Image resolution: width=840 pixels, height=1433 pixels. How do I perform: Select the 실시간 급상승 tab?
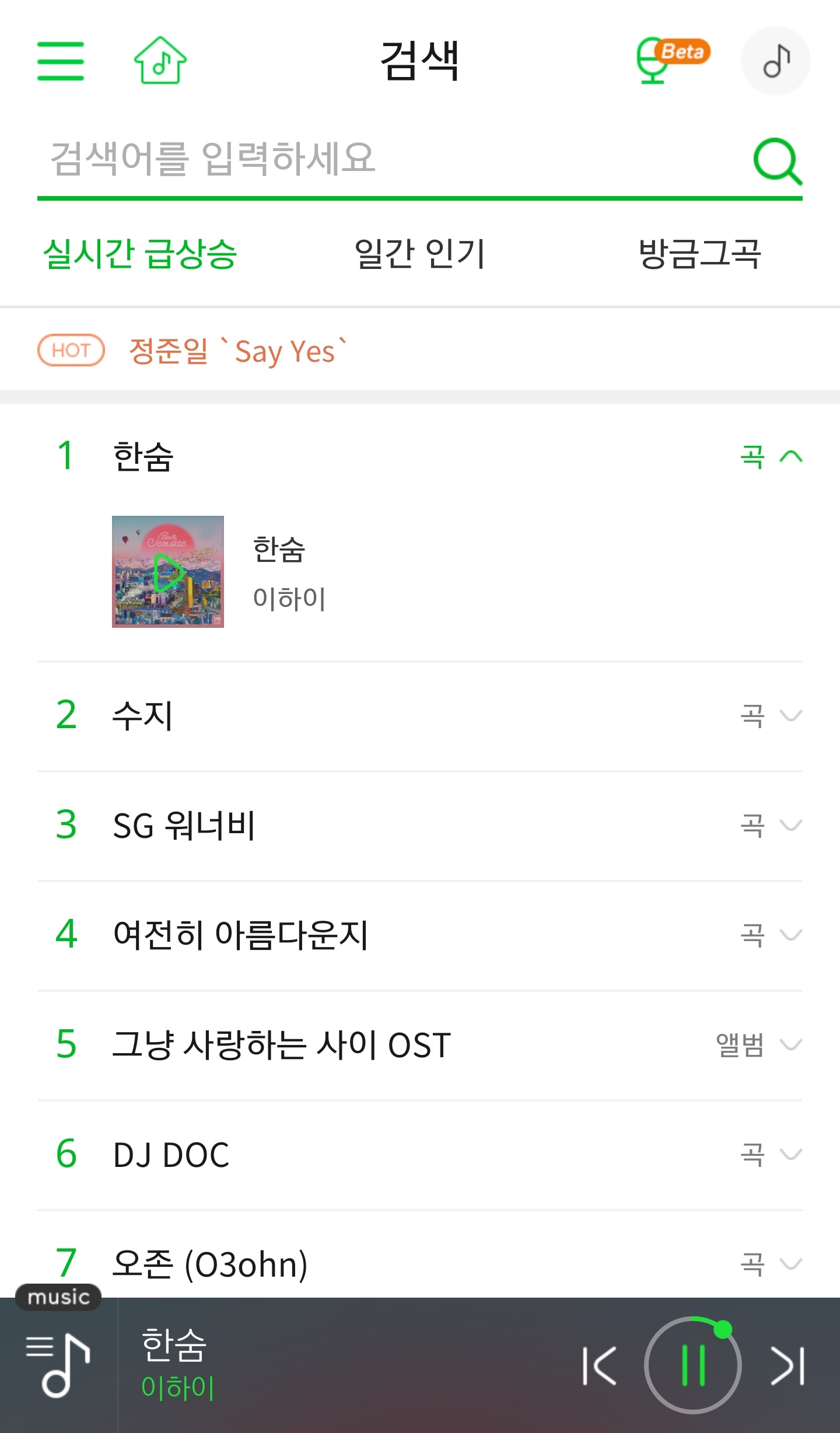click(140, 254)
